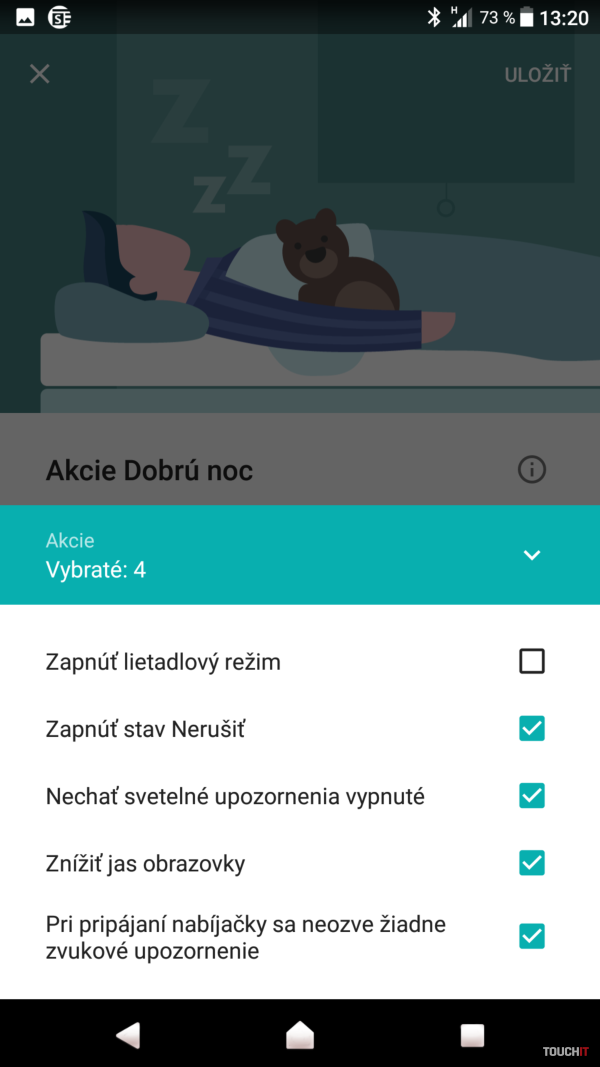
Task: Close the Dobrú noc setup screen
Action: pos(40,74)
